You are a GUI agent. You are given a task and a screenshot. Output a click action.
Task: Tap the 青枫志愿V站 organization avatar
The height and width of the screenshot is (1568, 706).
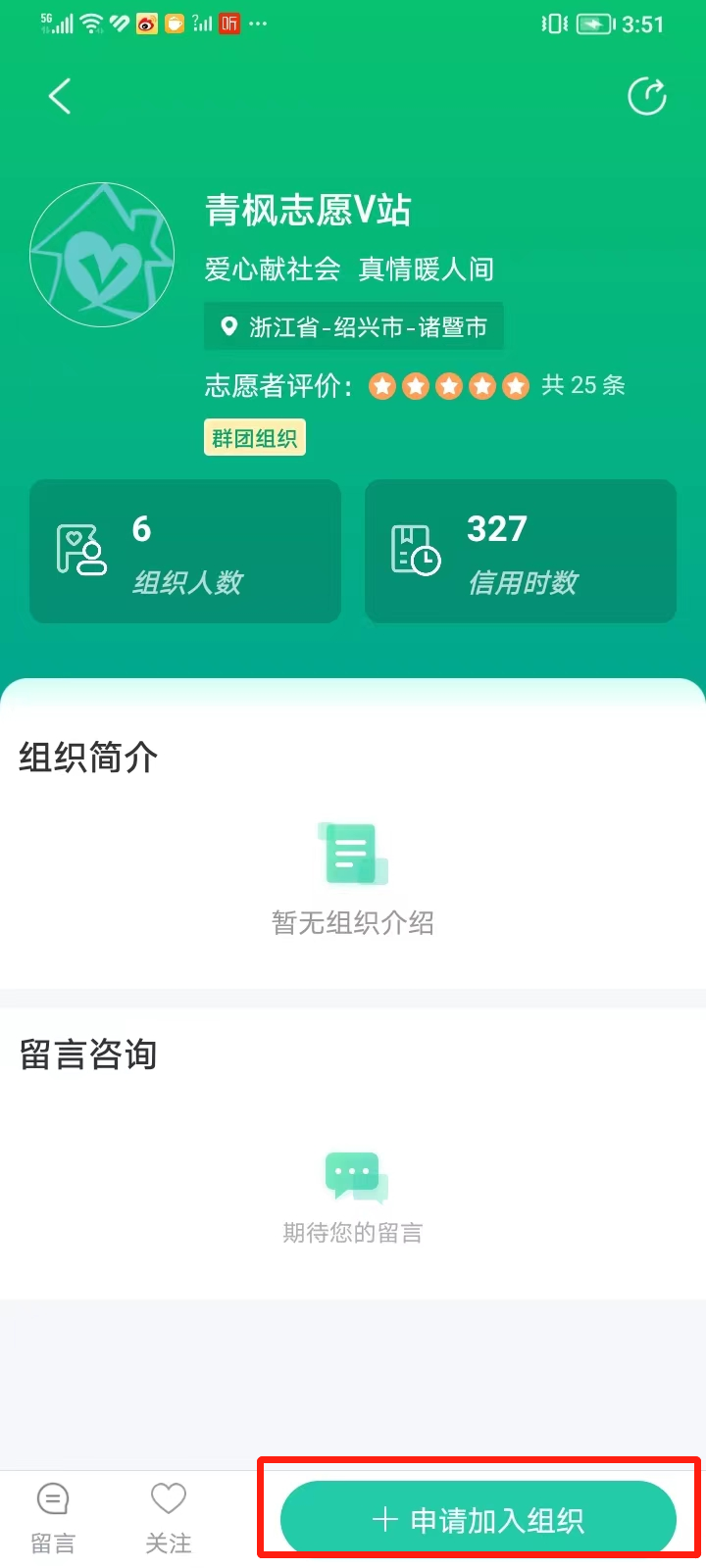coord(102,255)
